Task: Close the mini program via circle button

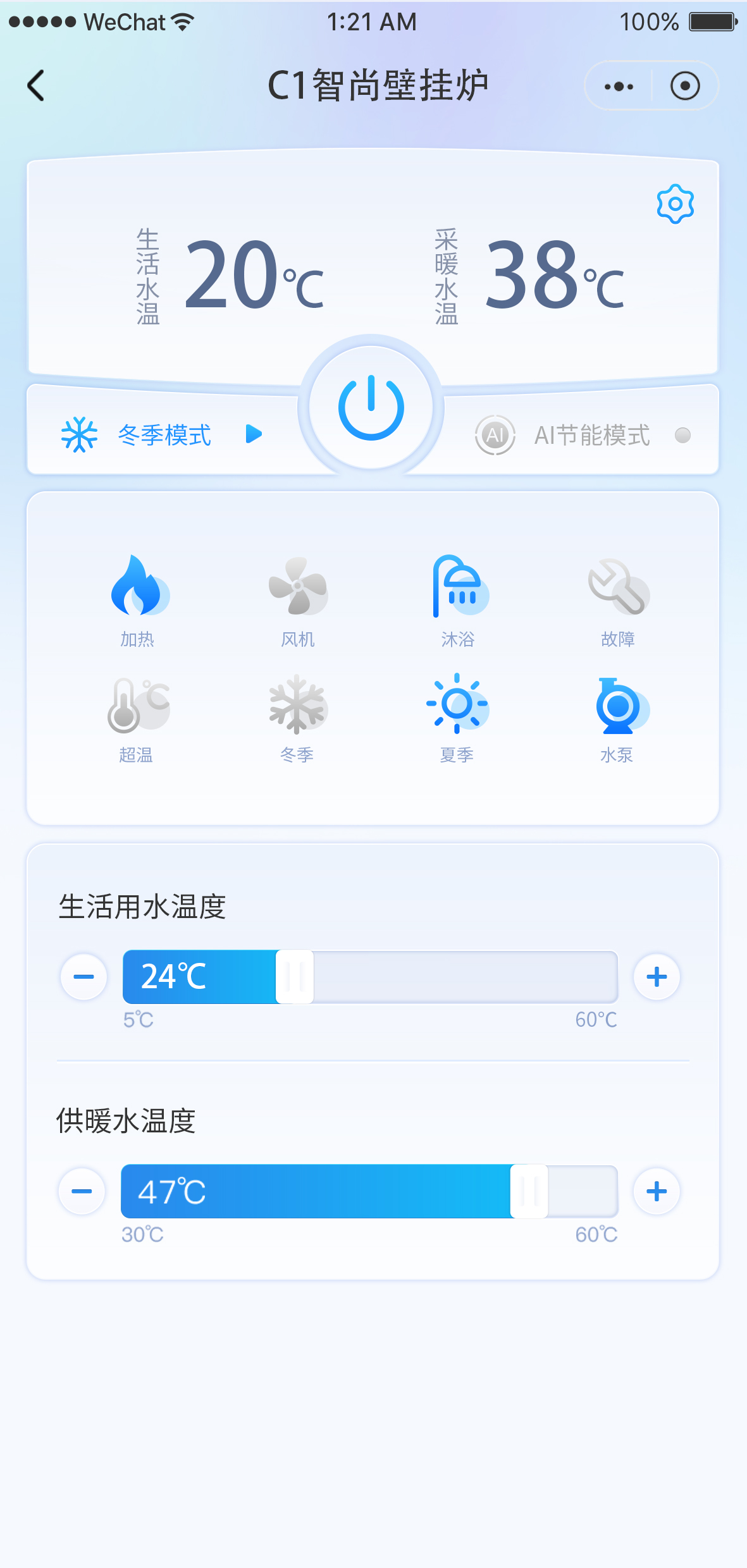Action: click(x=685, y=86)
